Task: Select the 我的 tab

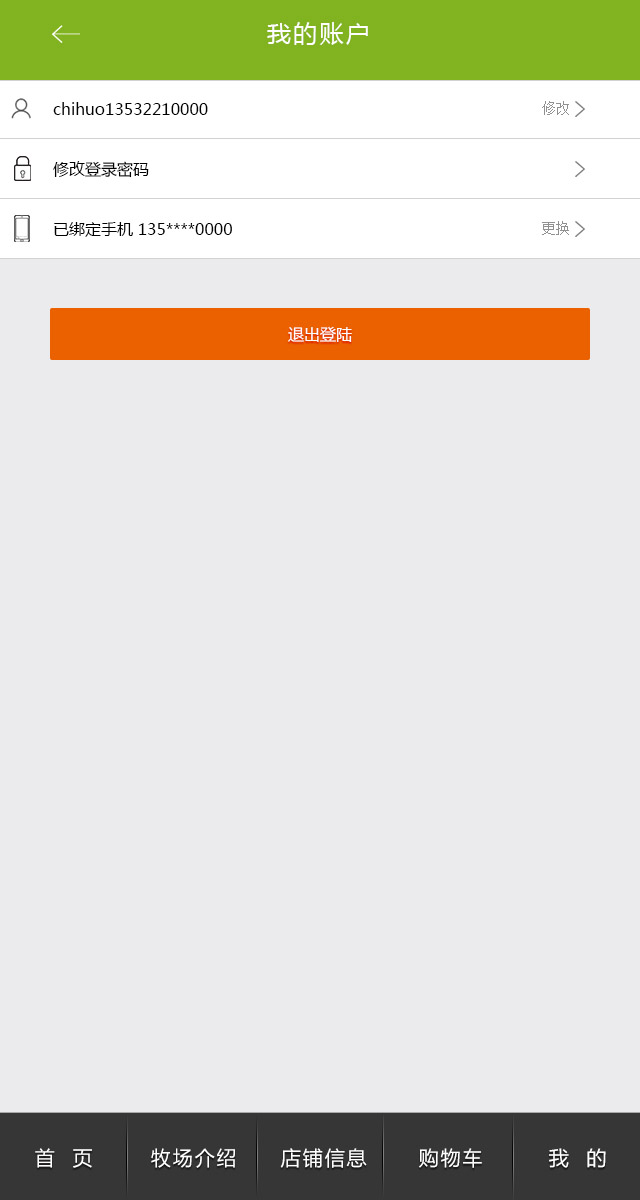Action: (x=577, y=1158)
